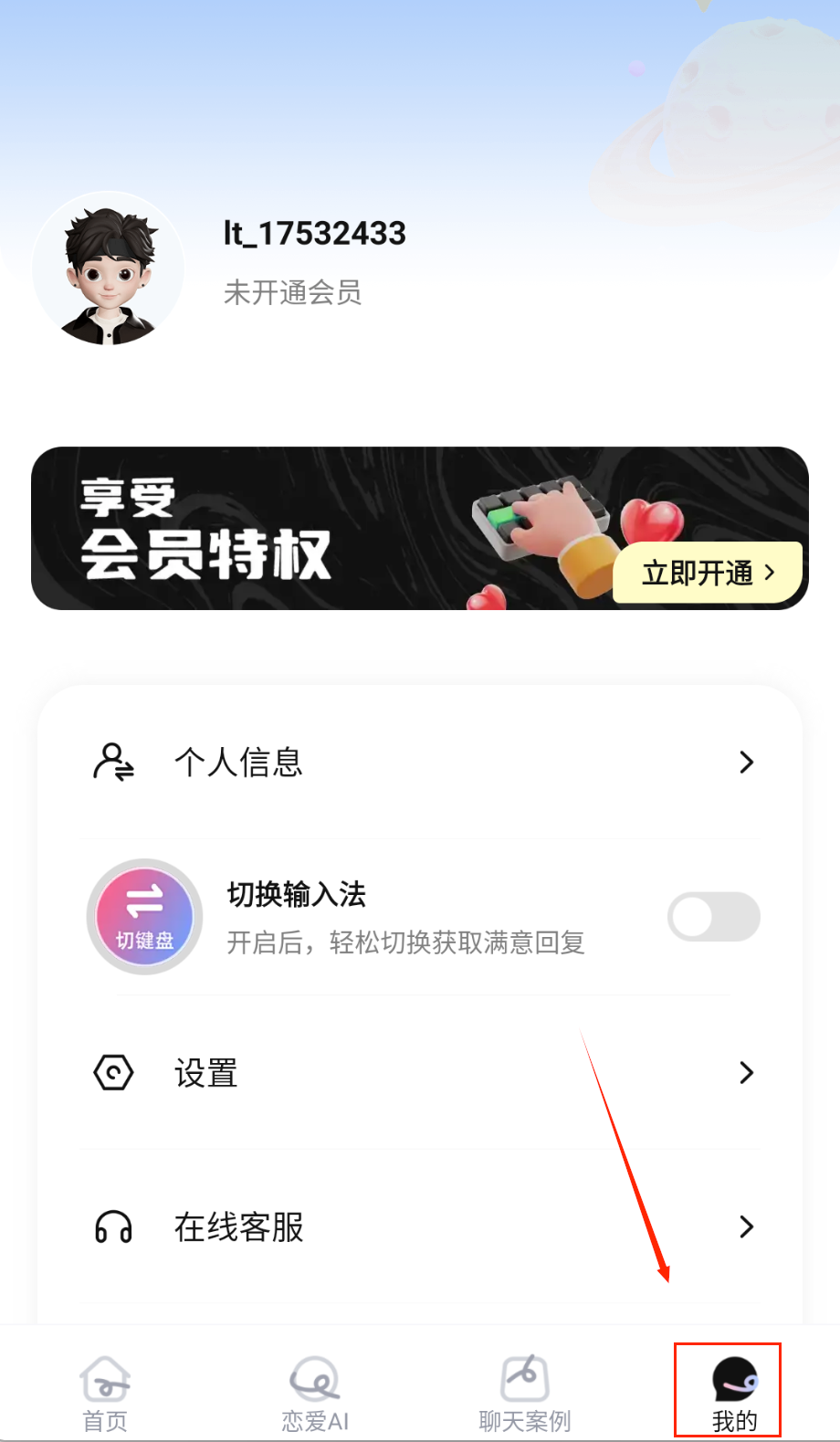Toggle the 切换输入法 switch
This screenshot has height=1442, width=840.
click(713, 917)
